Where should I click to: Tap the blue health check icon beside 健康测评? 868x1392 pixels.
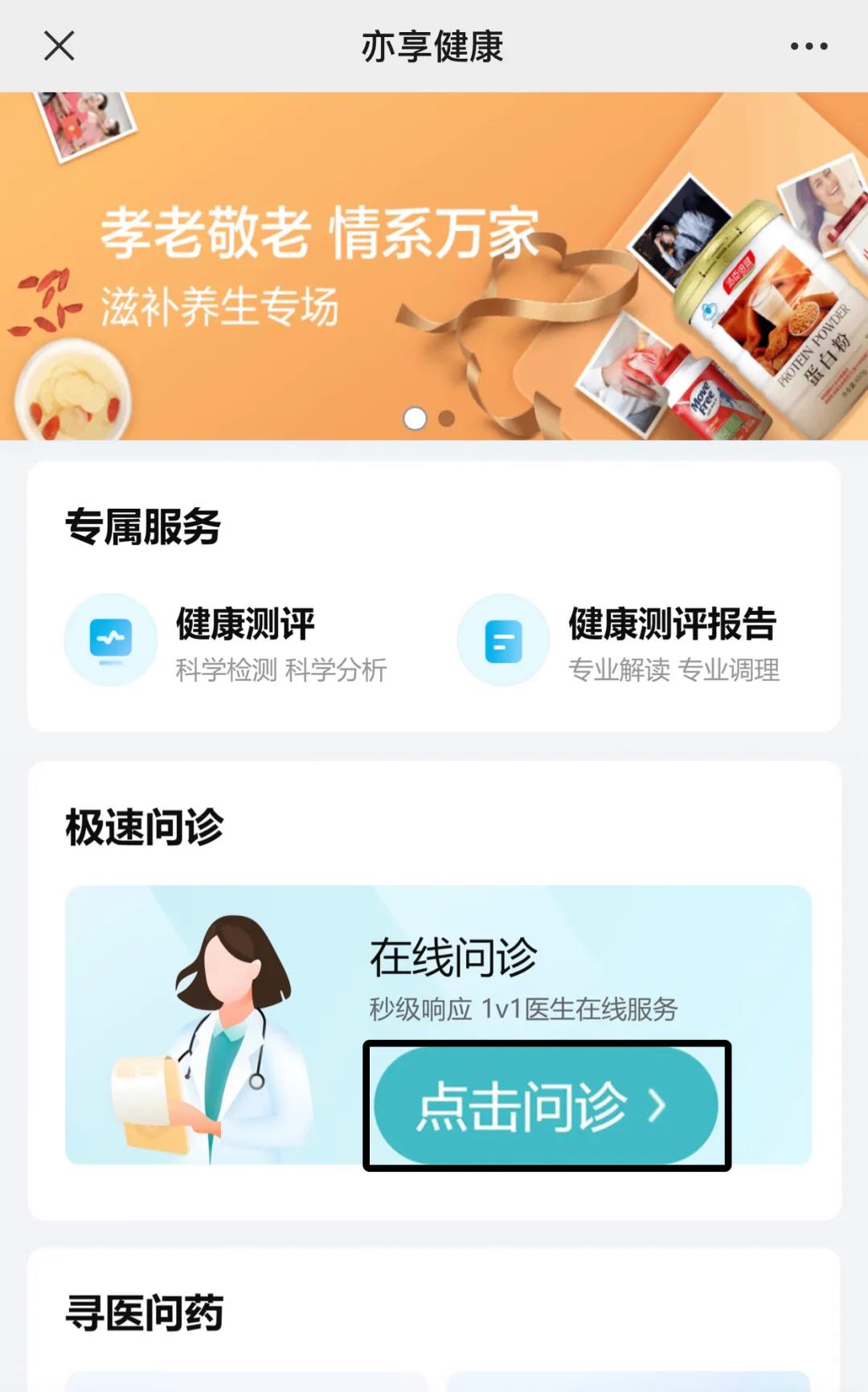tap(111, 639)
